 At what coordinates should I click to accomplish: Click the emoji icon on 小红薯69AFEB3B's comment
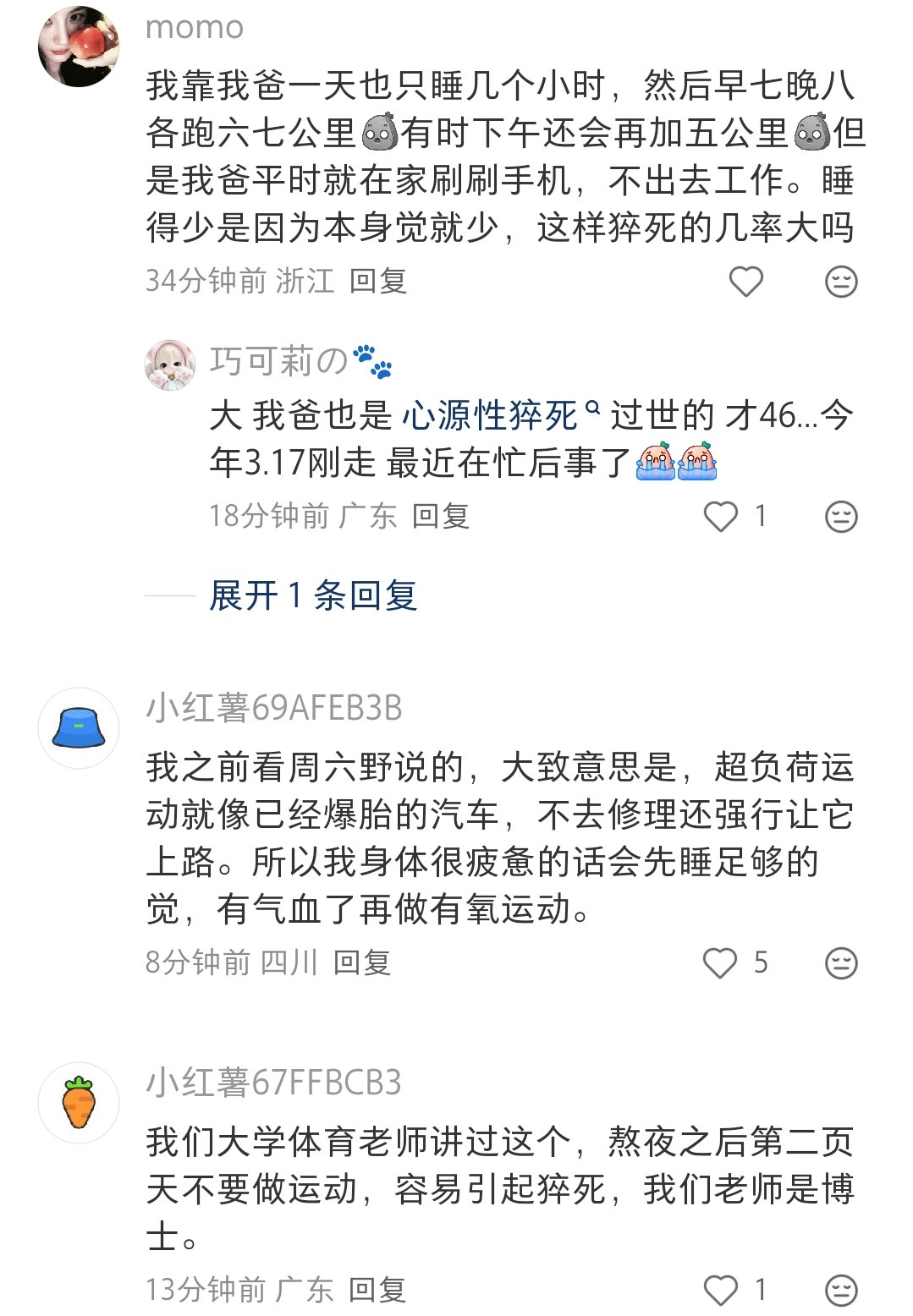coord(840,962)
